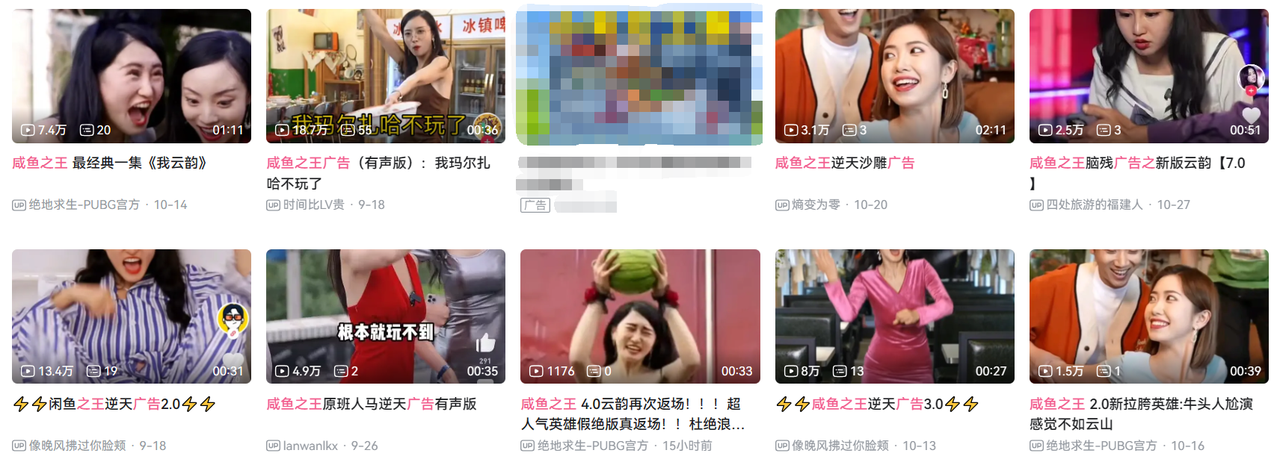
Task: Open video 咸鱼之王 最经典一集《我云韵》
Action: coord(131,76)
